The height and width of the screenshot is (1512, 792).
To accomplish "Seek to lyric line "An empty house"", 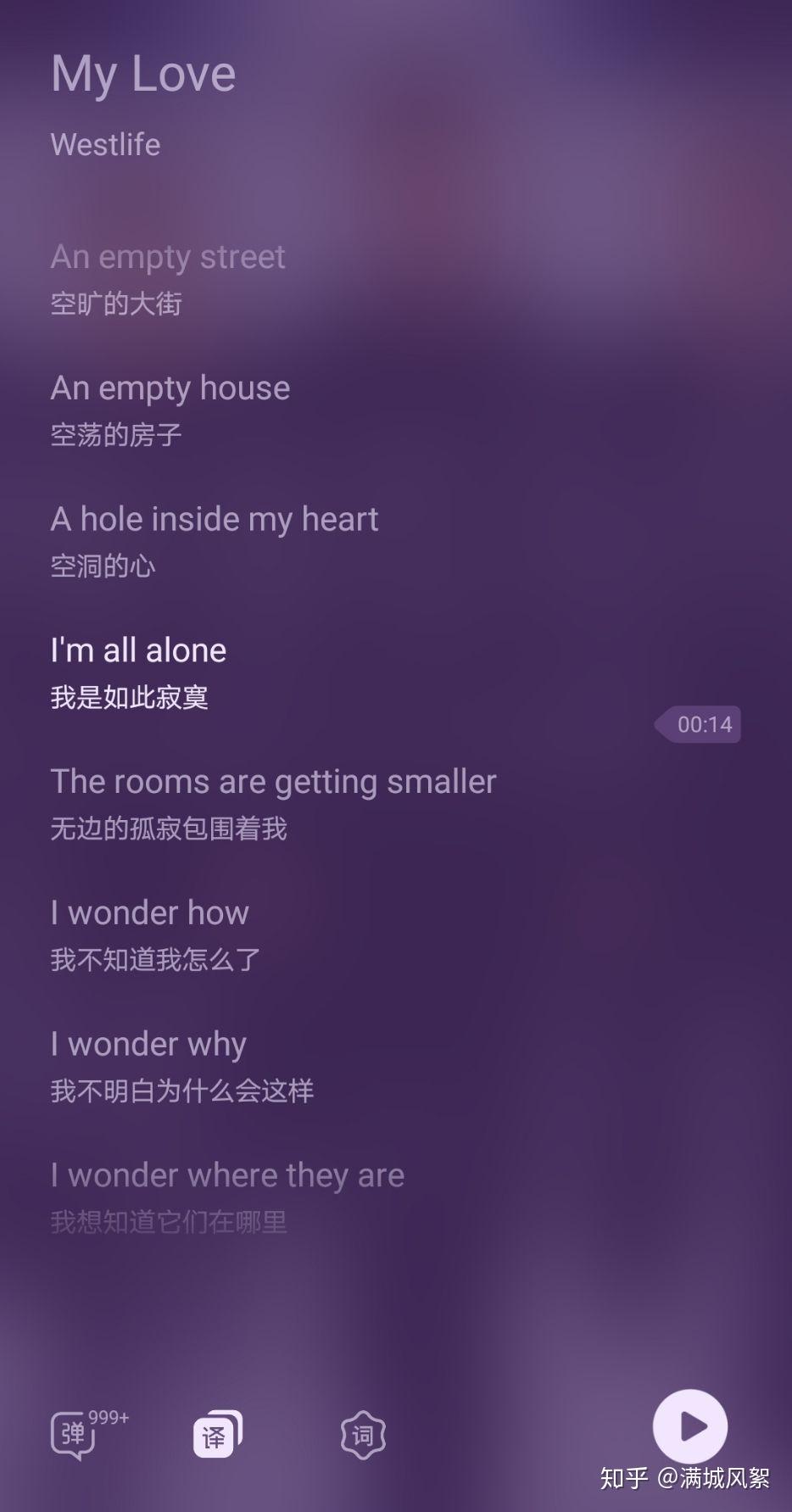I will (170, 388).
